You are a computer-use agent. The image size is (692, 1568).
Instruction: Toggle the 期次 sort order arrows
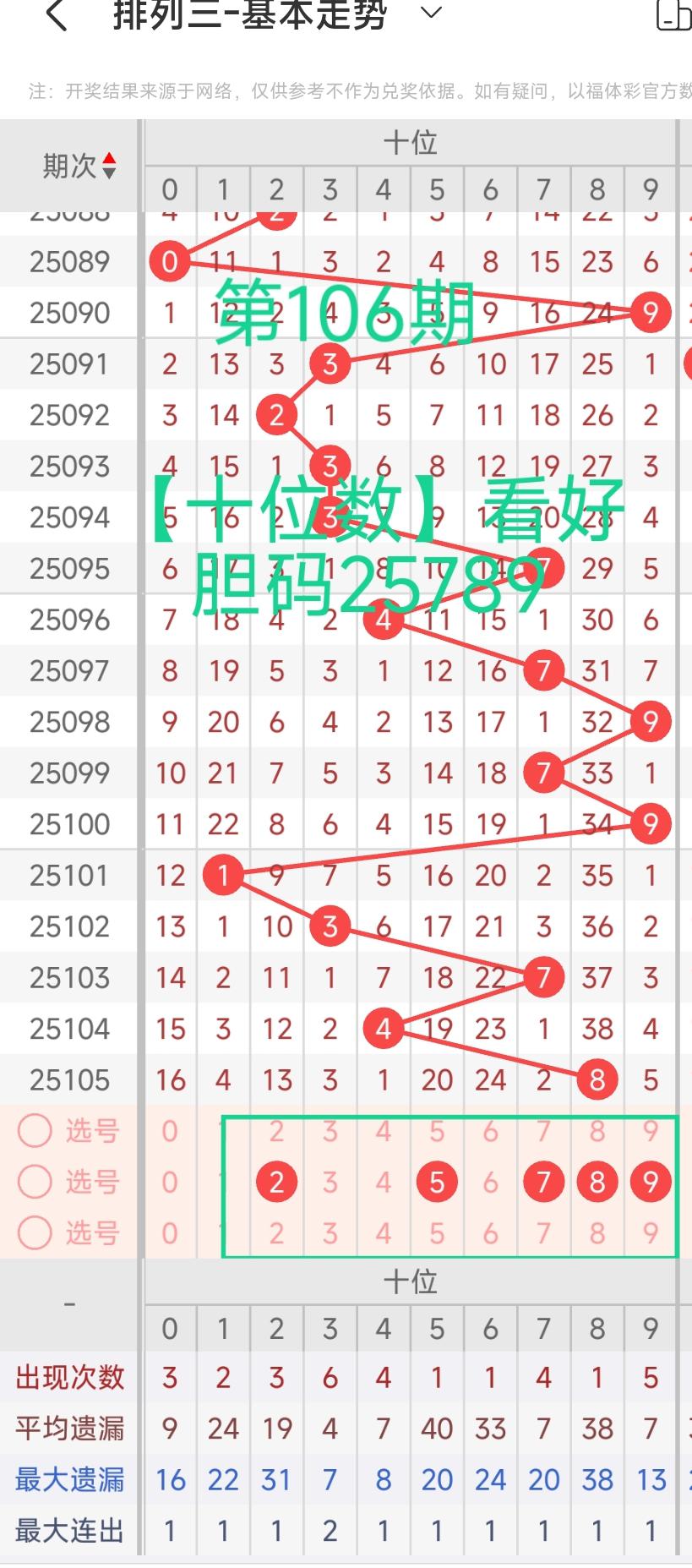(109, 166)
